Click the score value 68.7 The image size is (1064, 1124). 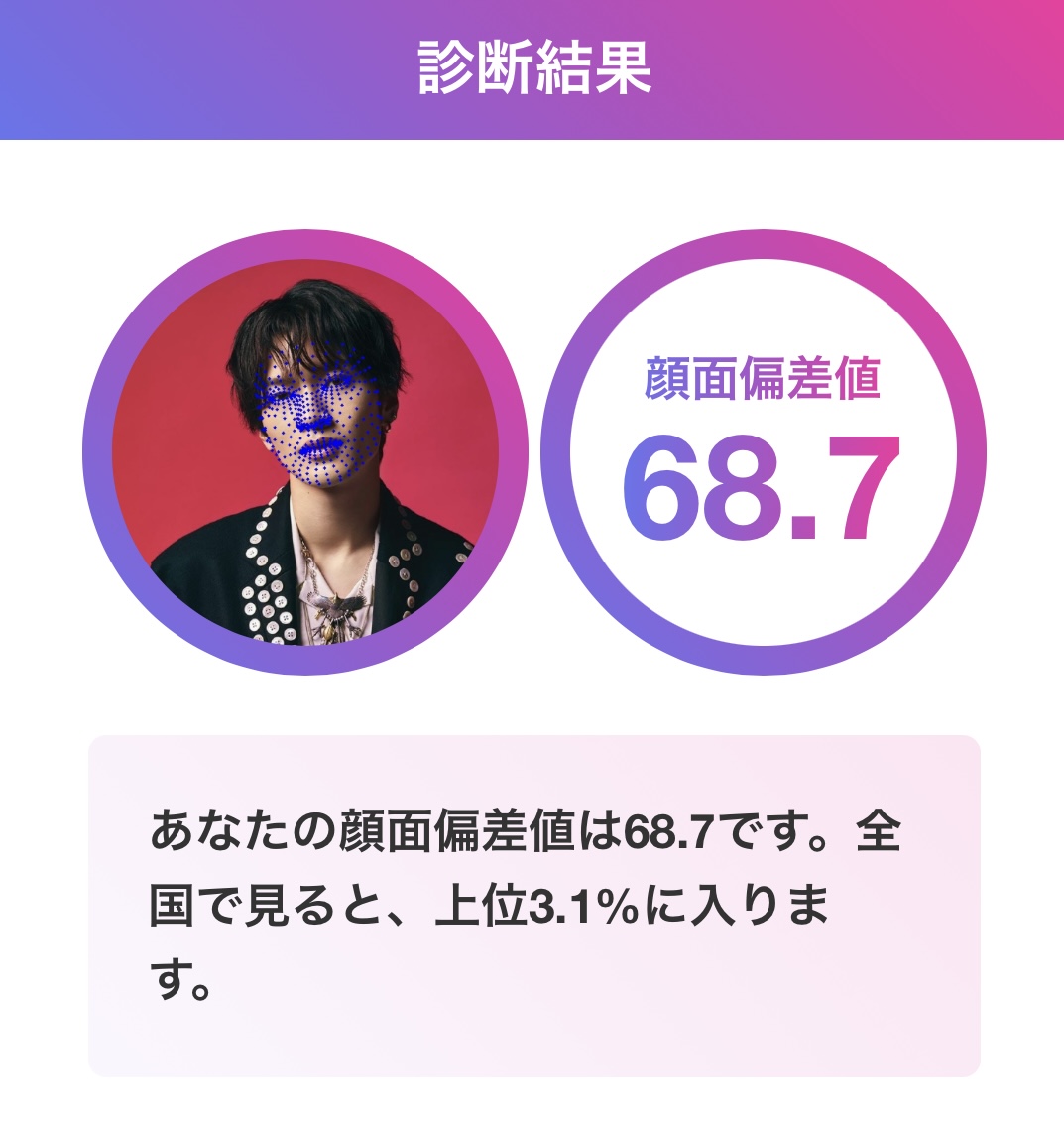(764, 486)
